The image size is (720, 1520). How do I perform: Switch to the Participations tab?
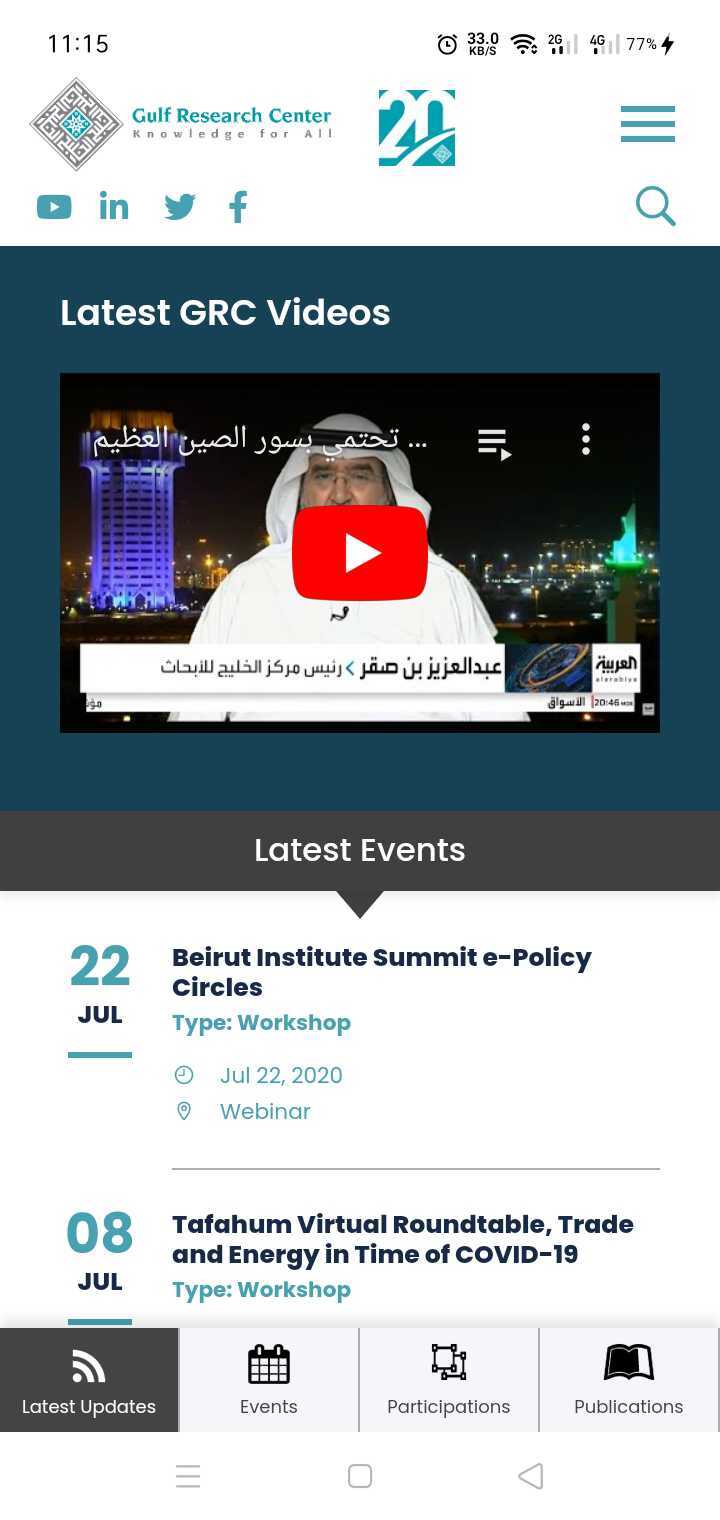pyautogui.click(x=449, y=1380)
